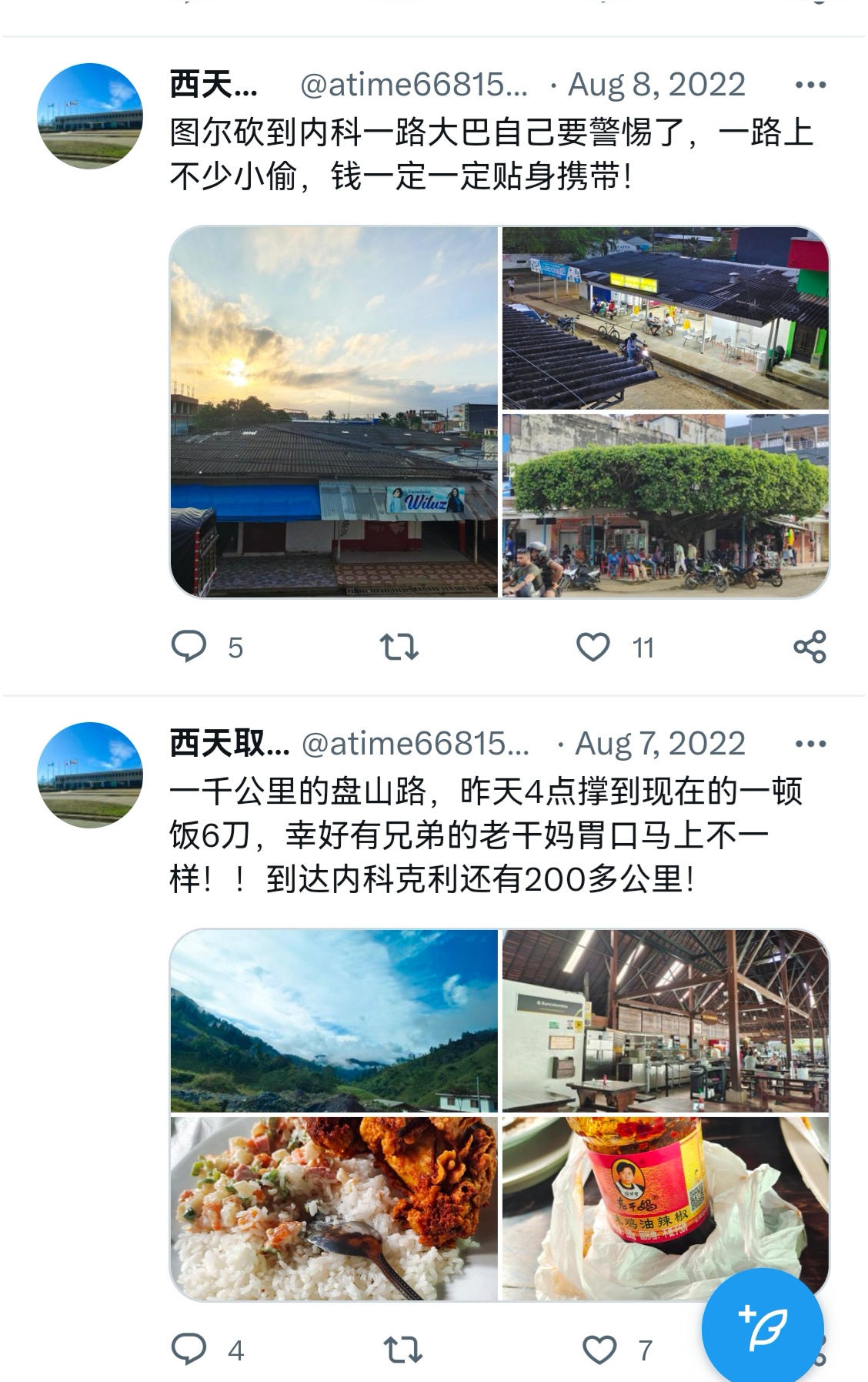Viewport: 868px width, 1382px height.
Task: Open overflow menu on the Aug 8 tweet
Action: click(x=810, y=85)
